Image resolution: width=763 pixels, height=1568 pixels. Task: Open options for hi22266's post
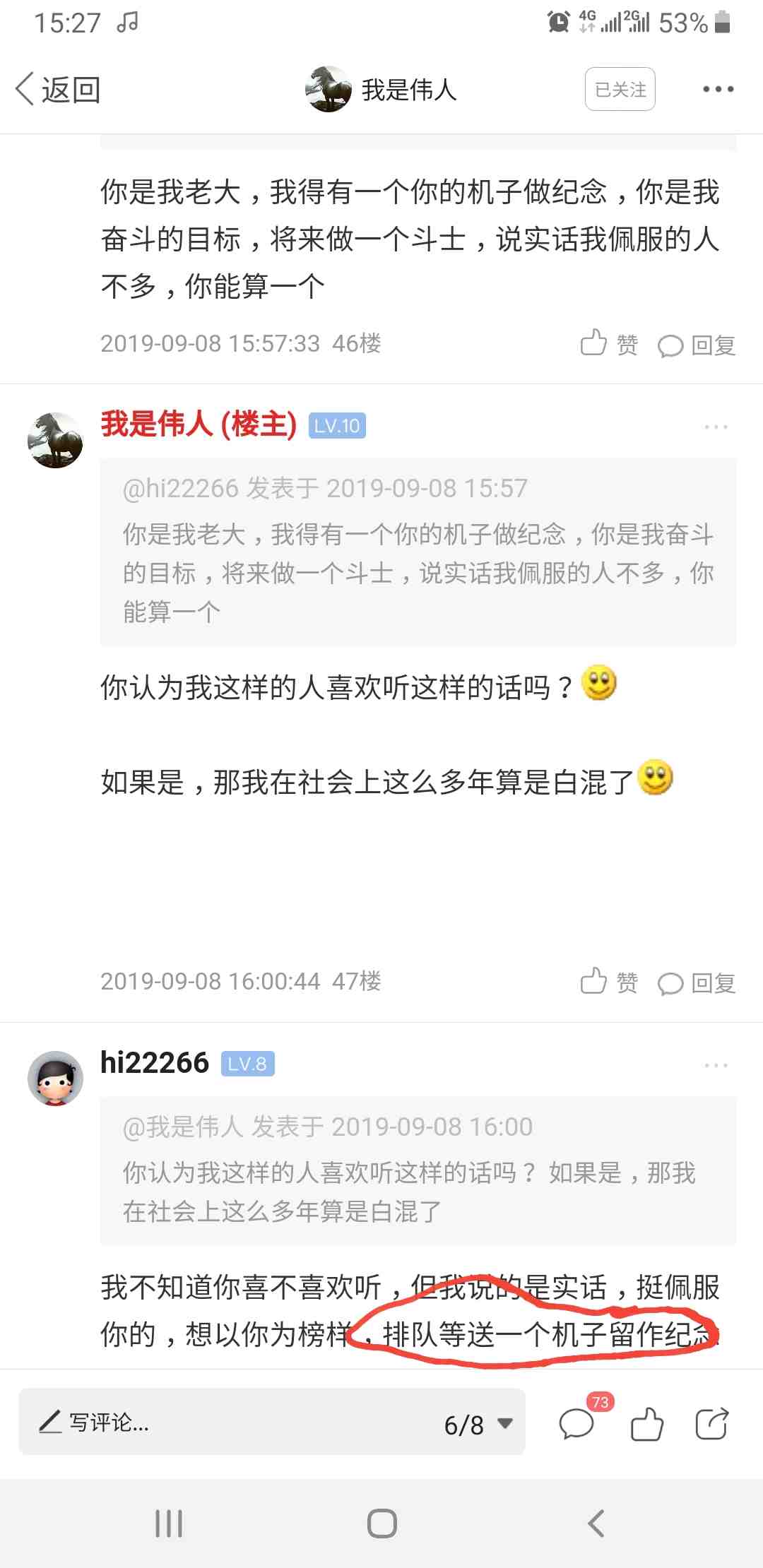pos(715,1065)
